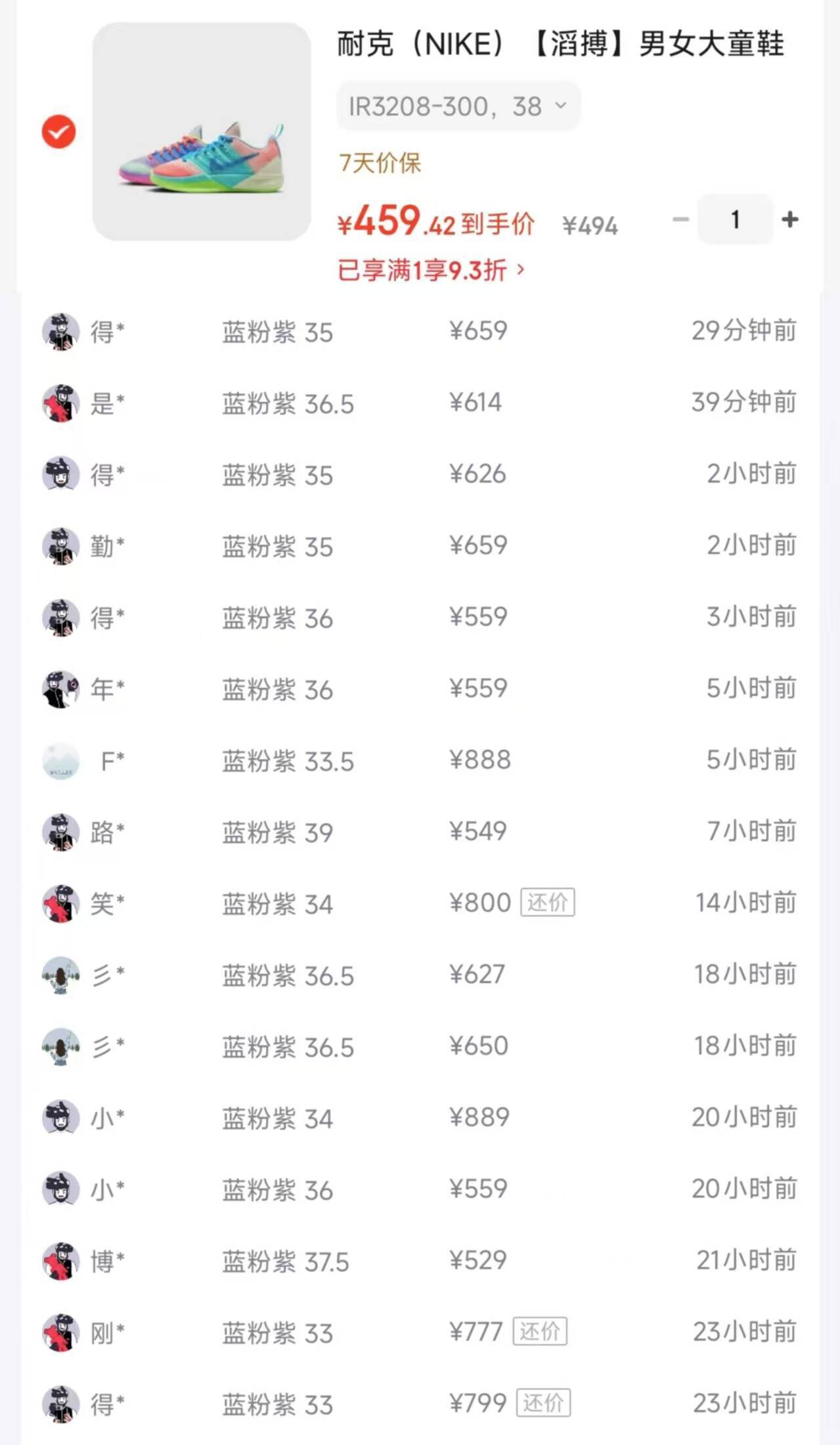The height and width of the screenshot is (1445, 840).
Task: Open the IR3208-300 size 38 selector
Action: (457, 106)
